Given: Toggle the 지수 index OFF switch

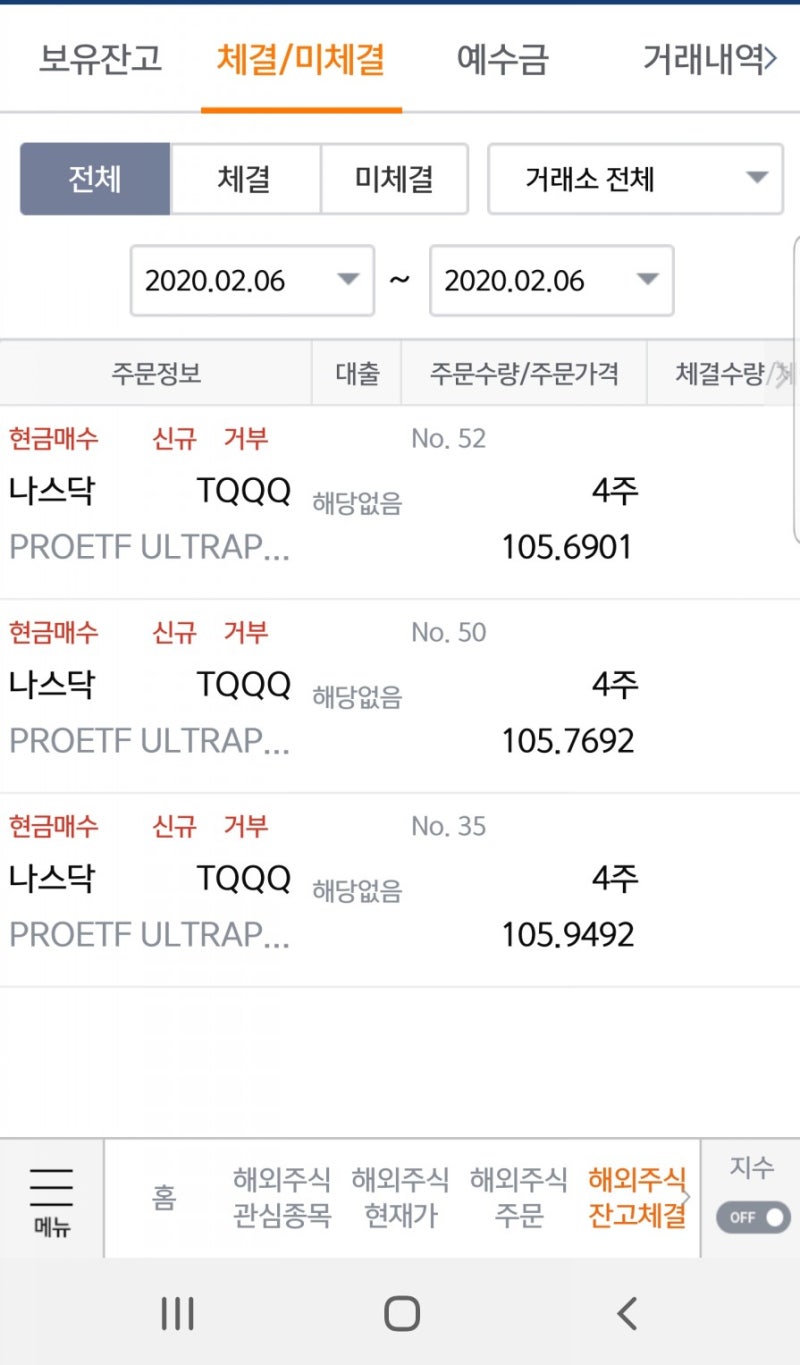Looking at the screenshot, I should [751, 1218].
